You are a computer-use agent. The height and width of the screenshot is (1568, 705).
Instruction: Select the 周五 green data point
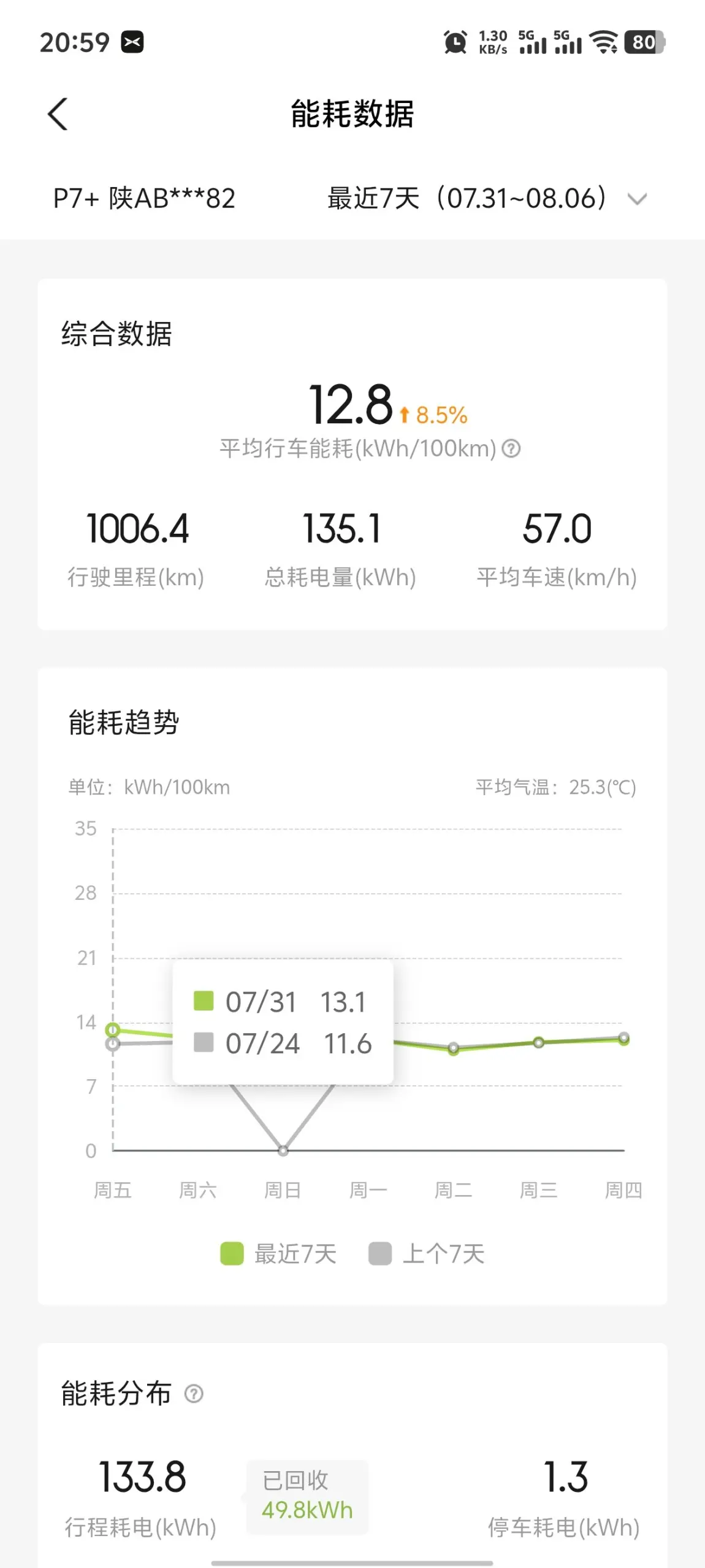coord(113,1029)
